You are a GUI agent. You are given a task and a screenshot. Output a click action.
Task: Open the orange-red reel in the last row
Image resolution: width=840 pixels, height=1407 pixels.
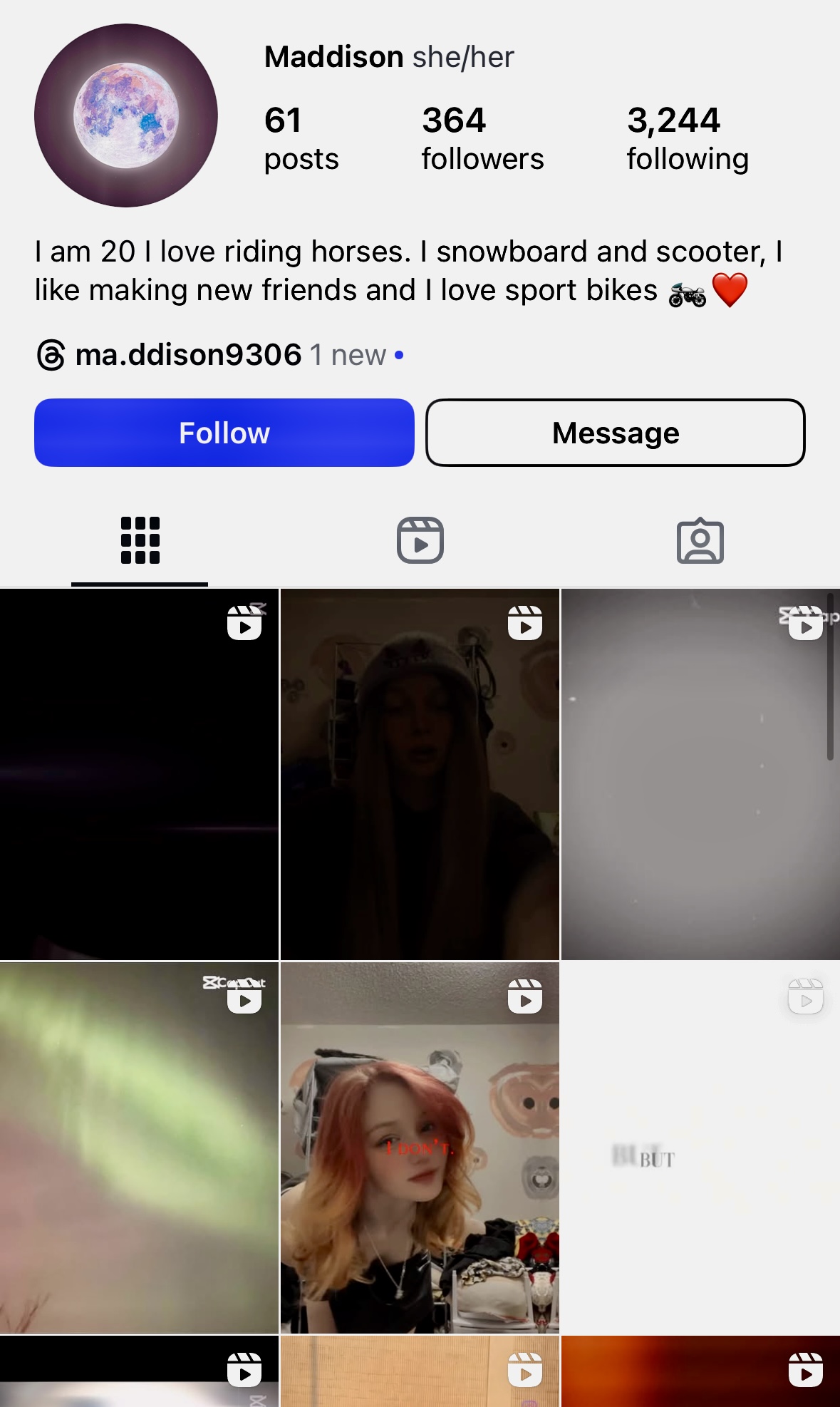click(700, 1371)
